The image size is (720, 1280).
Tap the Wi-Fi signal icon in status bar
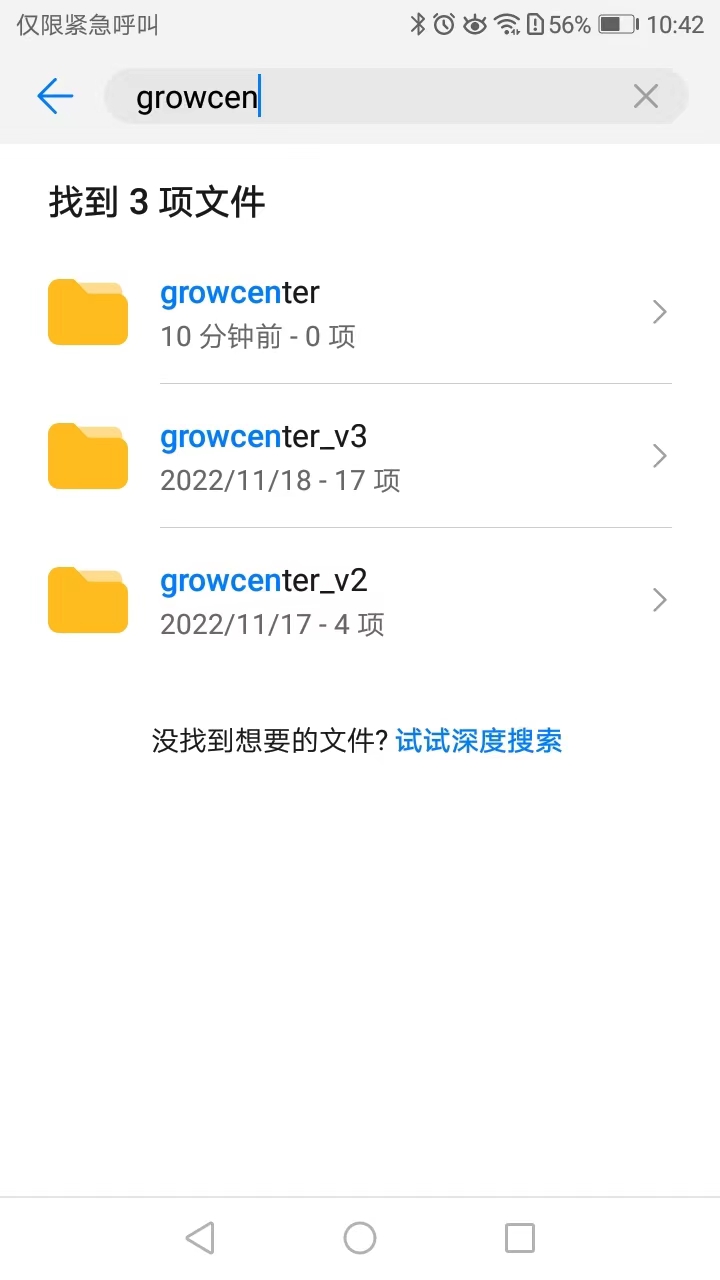(x=507, y=24)
